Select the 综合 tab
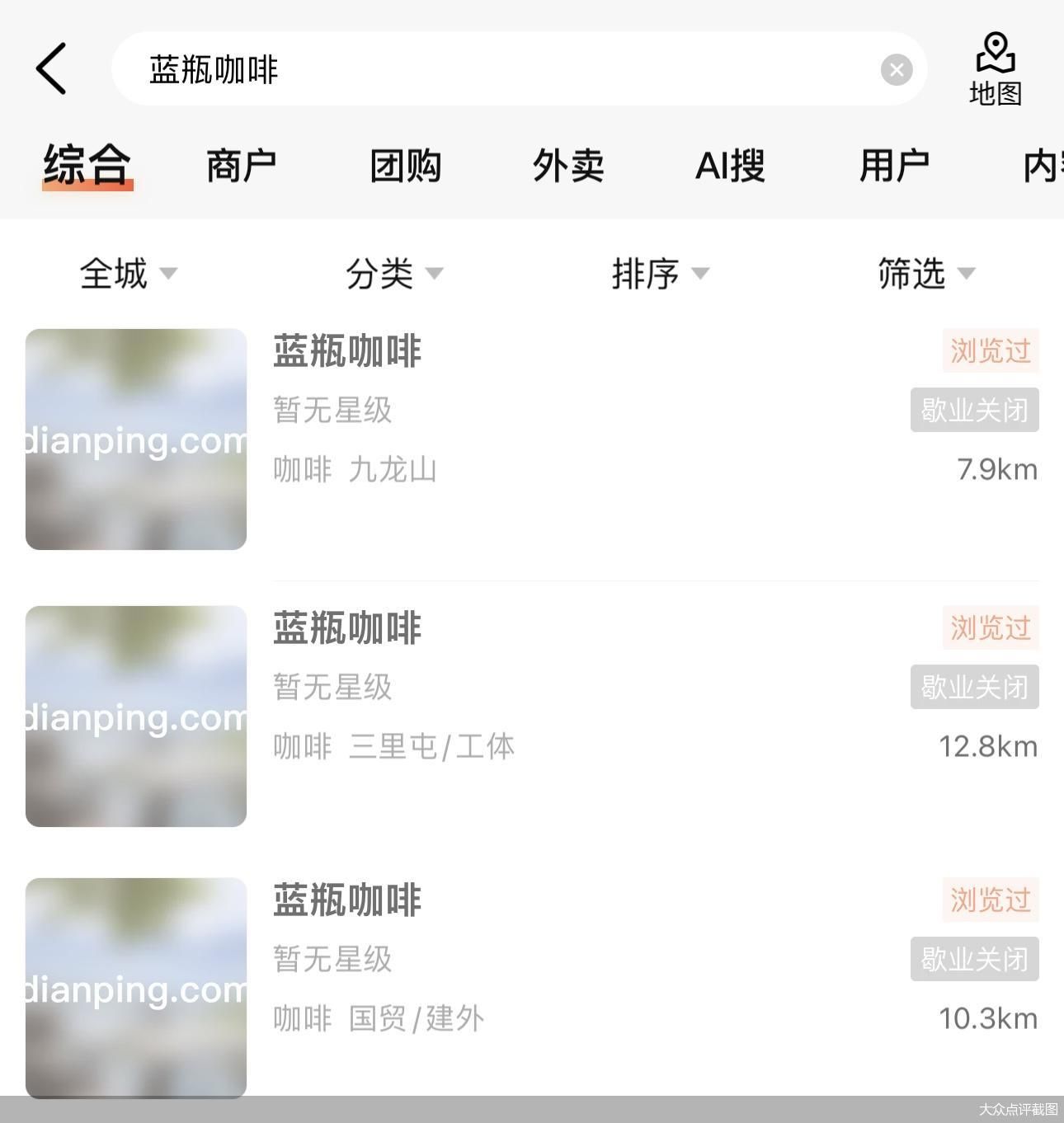Image resolution: width=1064 pixels, height=1123 pixels. tap(87, 165)
